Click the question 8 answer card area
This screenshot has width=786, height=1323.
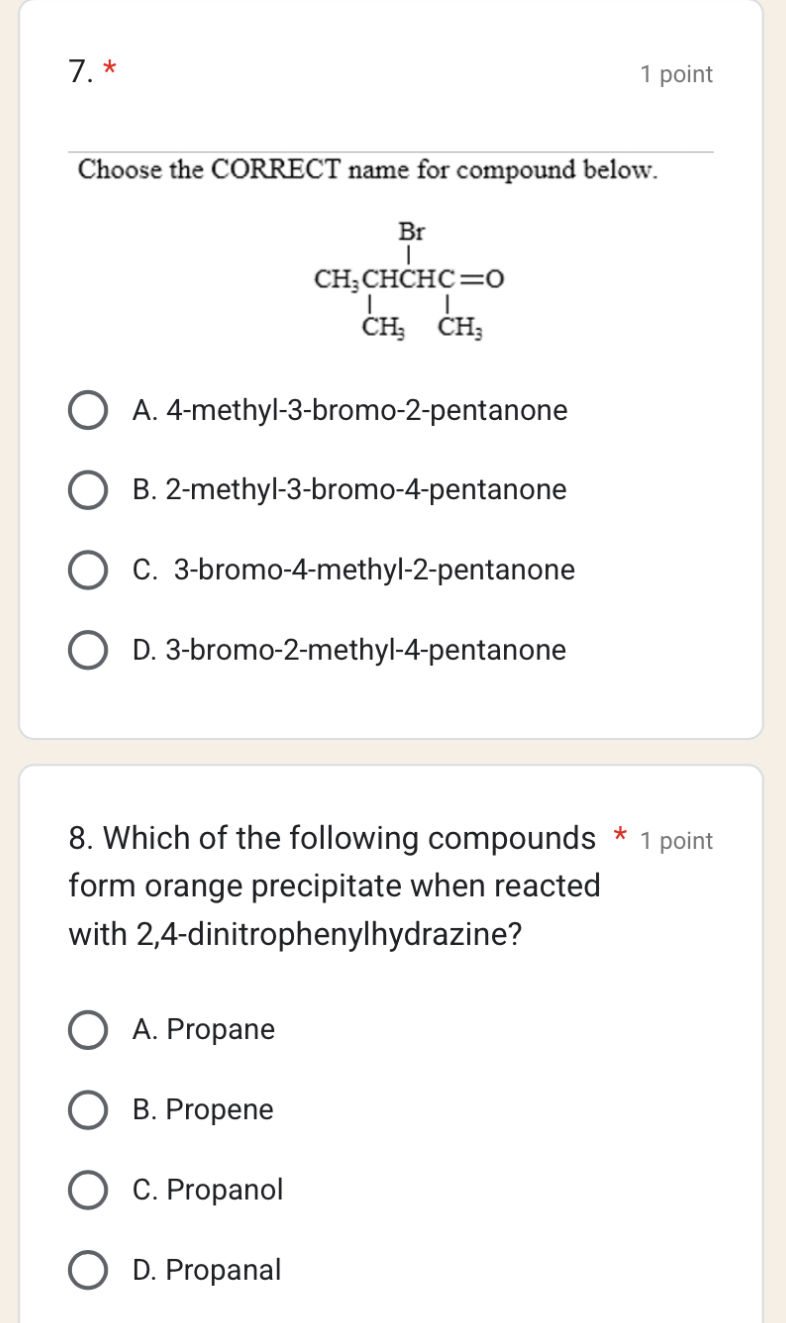click(393, 1040)
